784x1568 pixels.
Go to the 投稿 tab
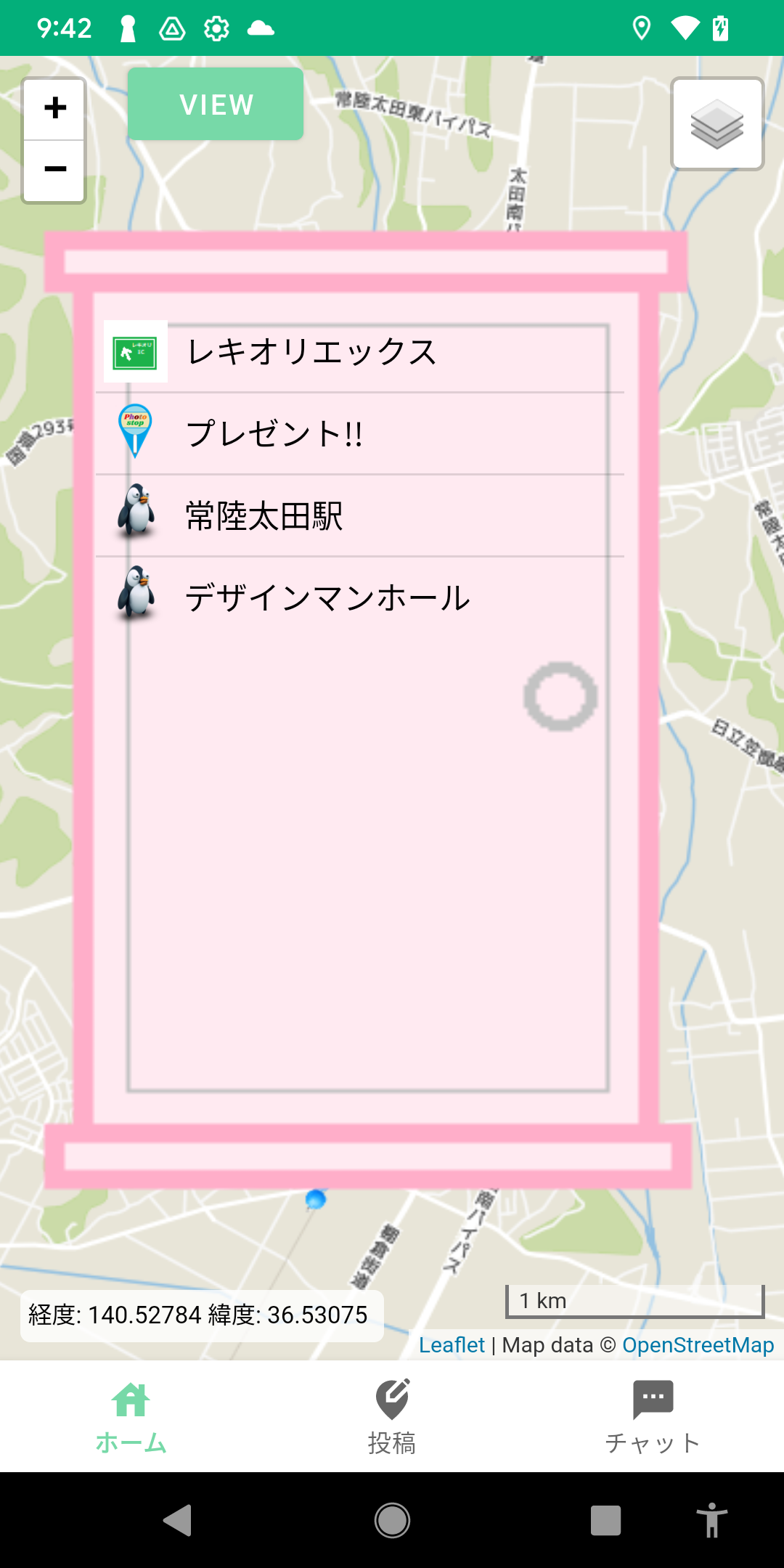point(392,1417)
